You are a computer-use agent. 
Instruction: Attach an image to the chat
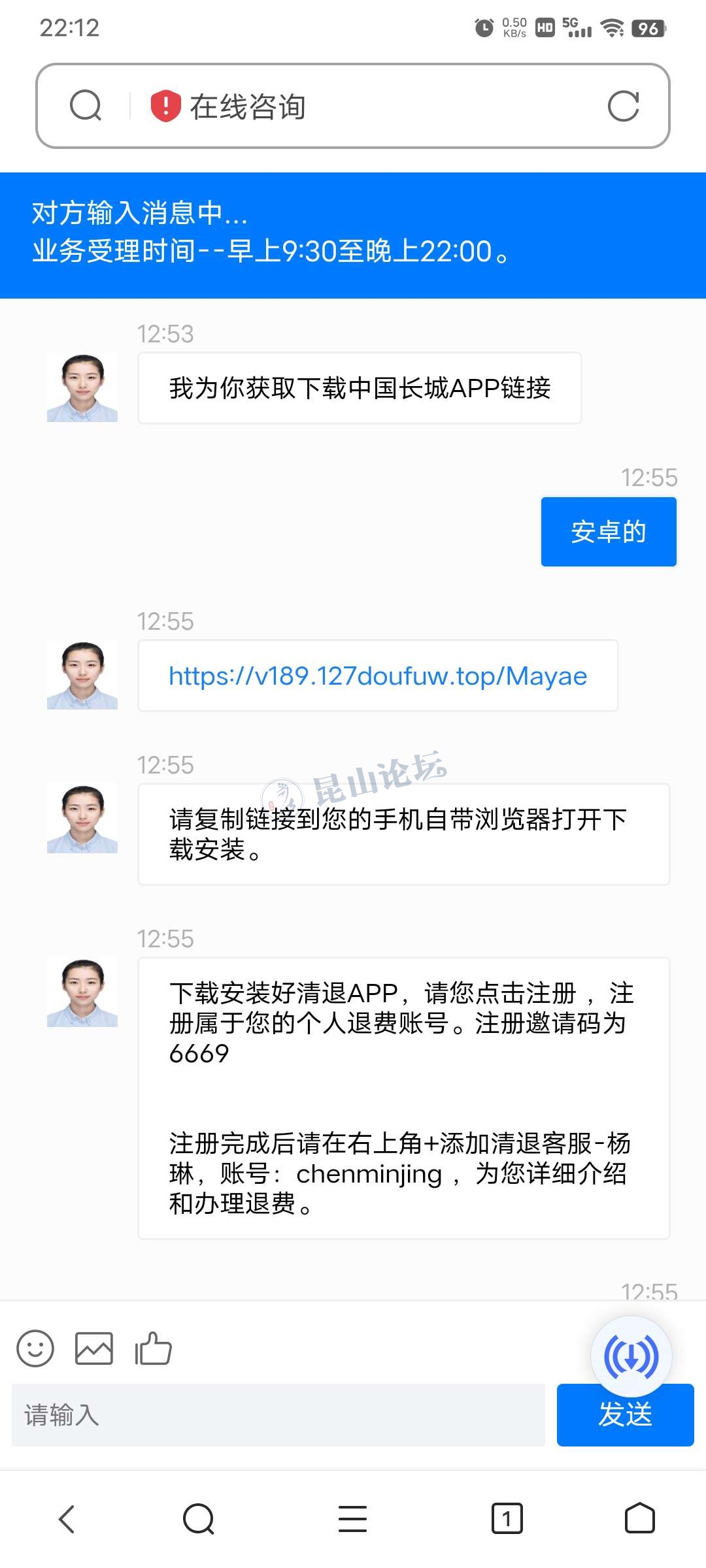pyautogui.click(x=94, y=1348)
